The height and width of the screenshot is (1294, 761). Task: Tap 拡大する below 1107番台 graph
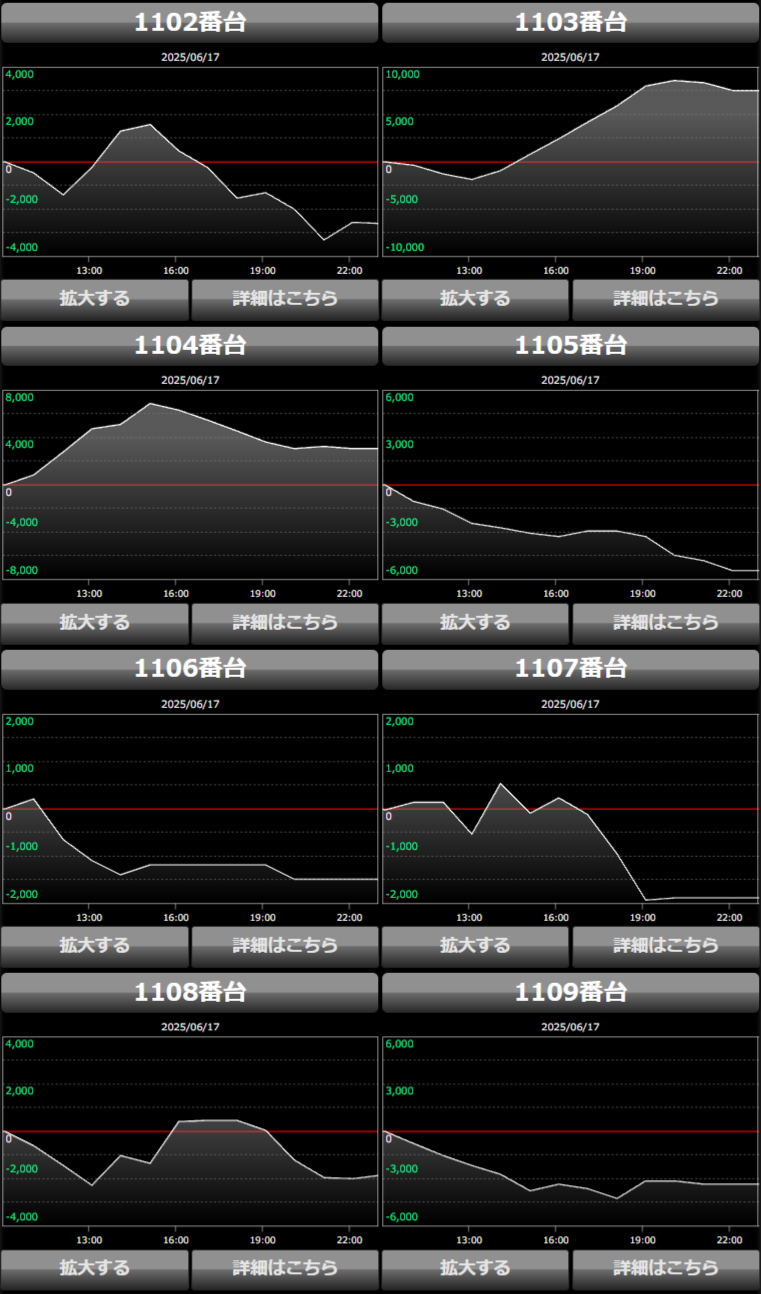(x=475, y=945)
